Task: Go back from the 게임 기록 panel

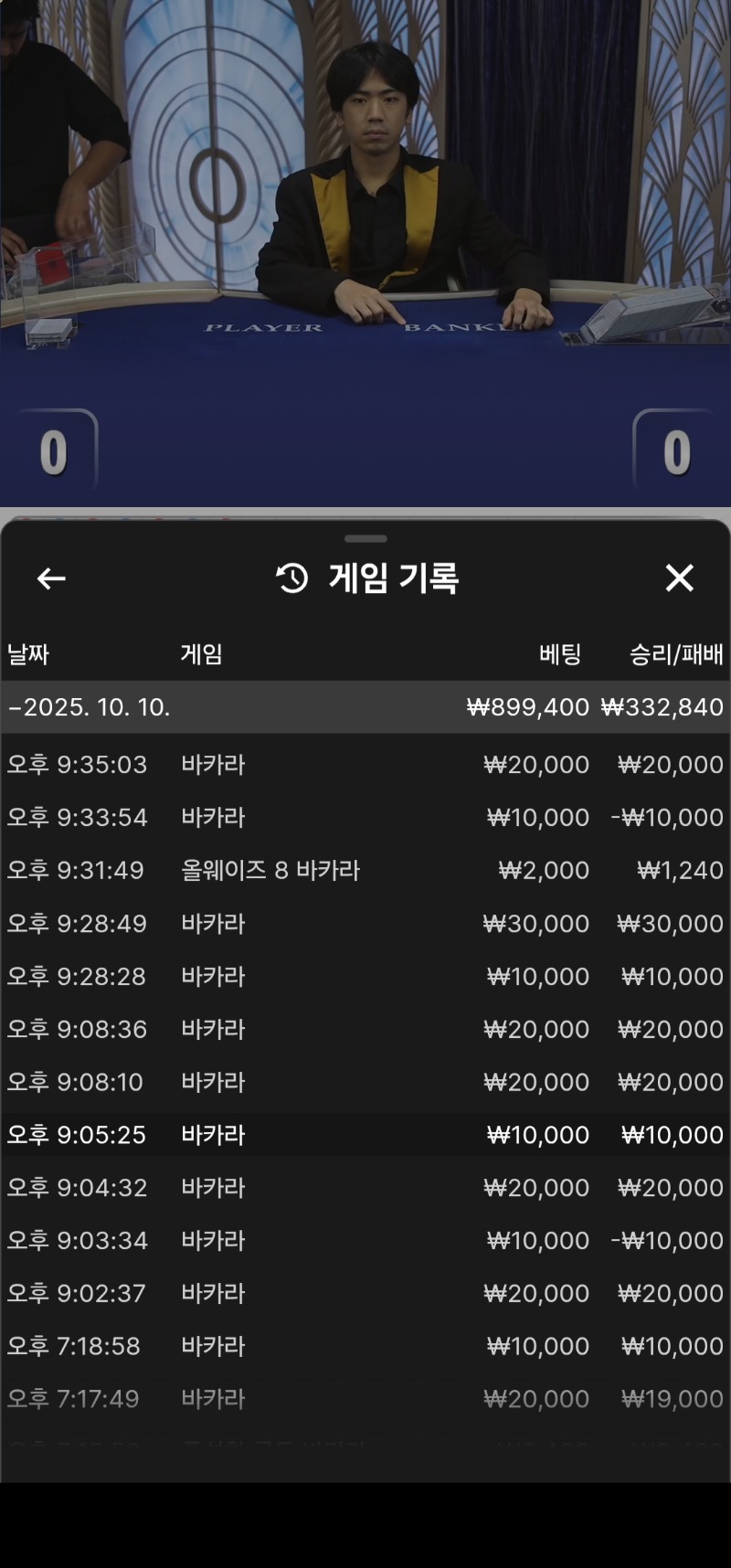Action: pyautogui.click(x=51, y=578)
